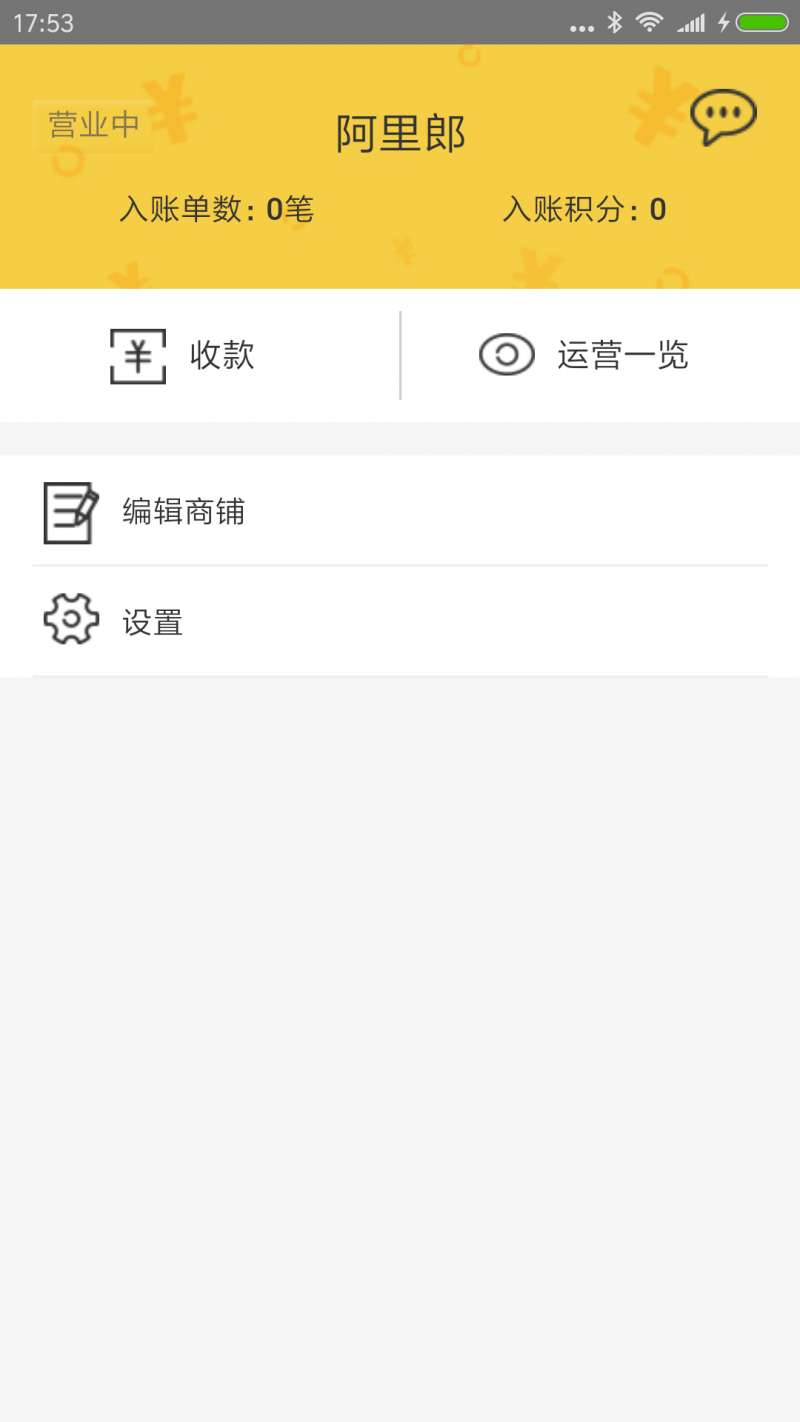This screenshot has height=1422, width=800.
Task: Open the messages chat bubble icon
Action: click(723, 117)
